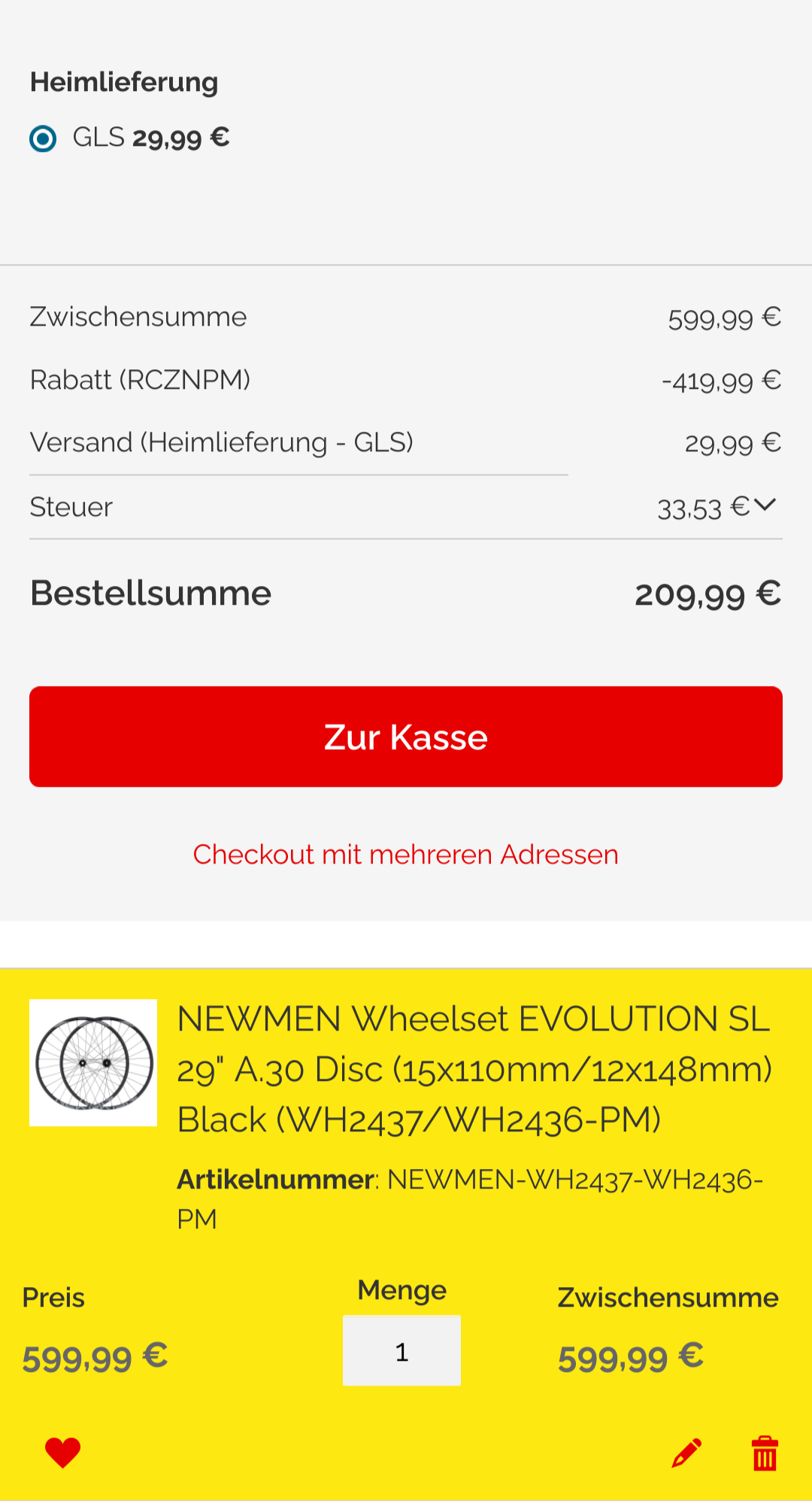Open NEWMEN Wheelset EVOLUTION SL product title
The image size is (812, 1506).
474,1068
